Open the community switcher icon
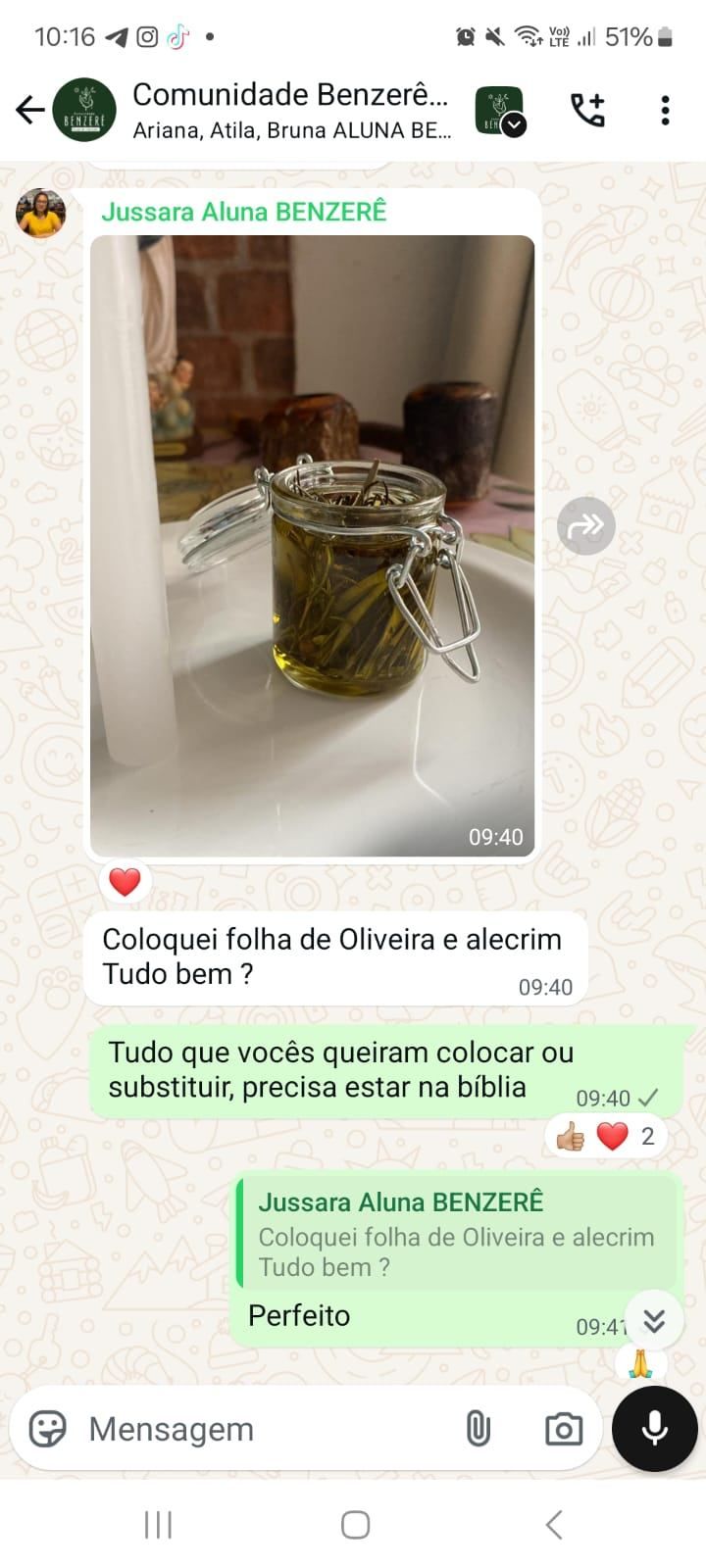 point(500,110)
